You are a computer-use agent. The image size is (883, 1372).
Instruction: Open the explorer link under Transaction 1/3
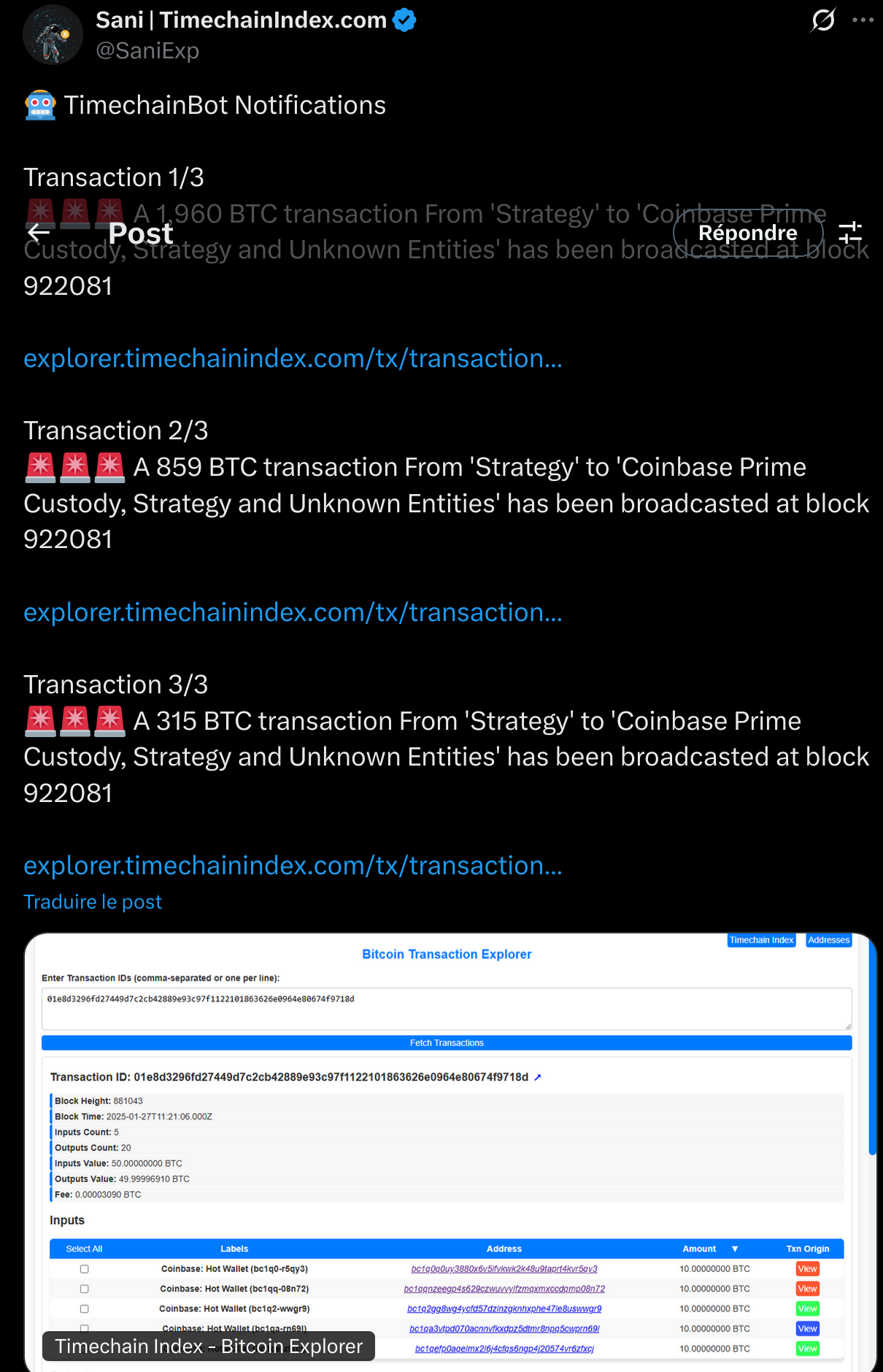point(293,358)
